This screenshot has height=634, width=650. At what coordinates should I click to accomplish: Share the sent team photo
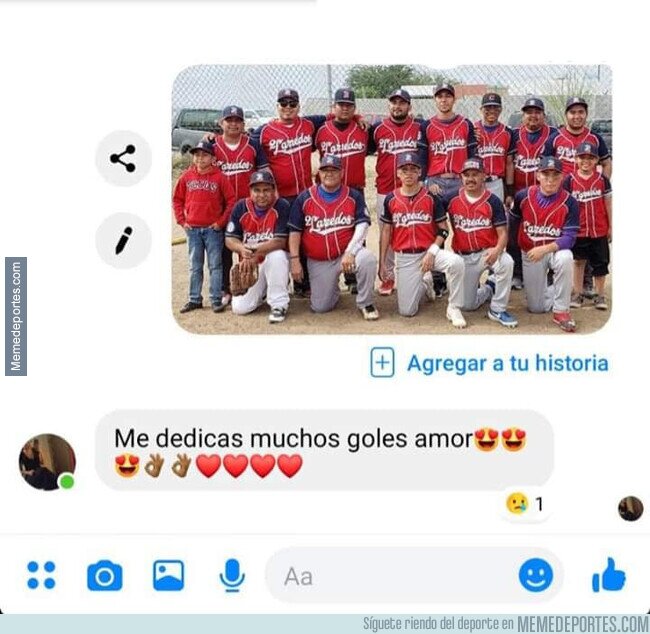click(x=123, y=158)
